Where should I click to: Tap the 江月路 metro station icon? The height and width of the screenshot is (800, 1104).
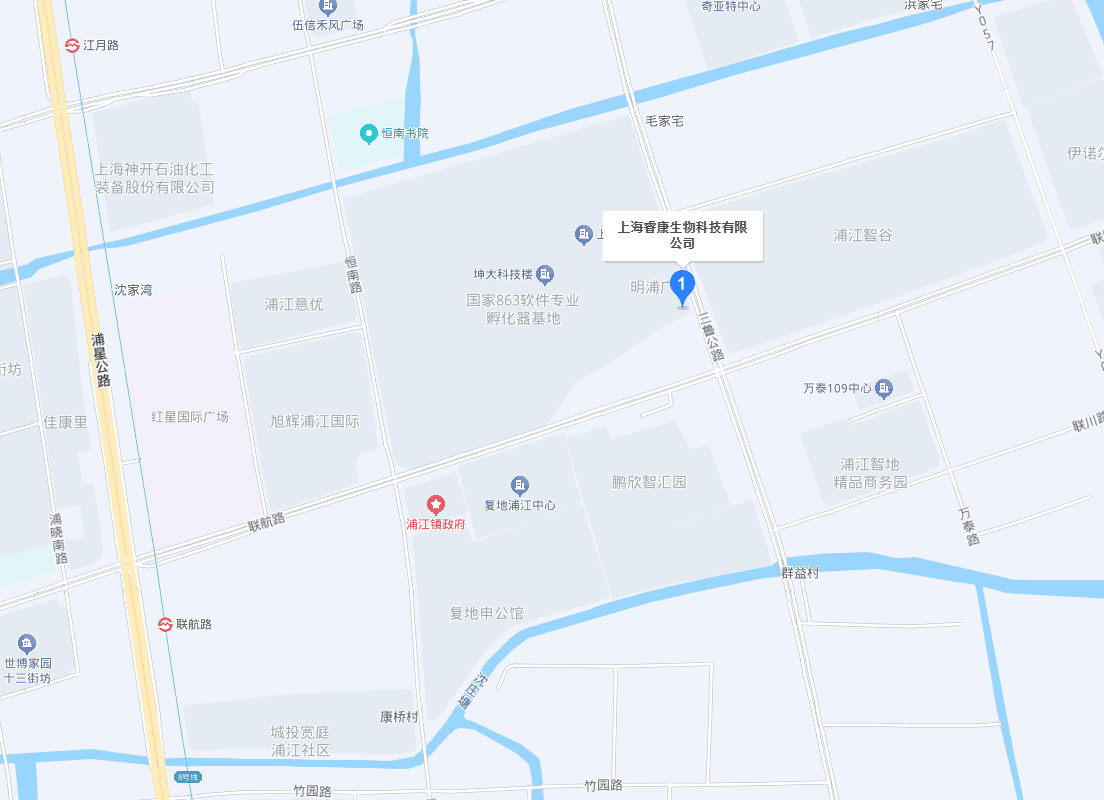(x=72, y=45)
